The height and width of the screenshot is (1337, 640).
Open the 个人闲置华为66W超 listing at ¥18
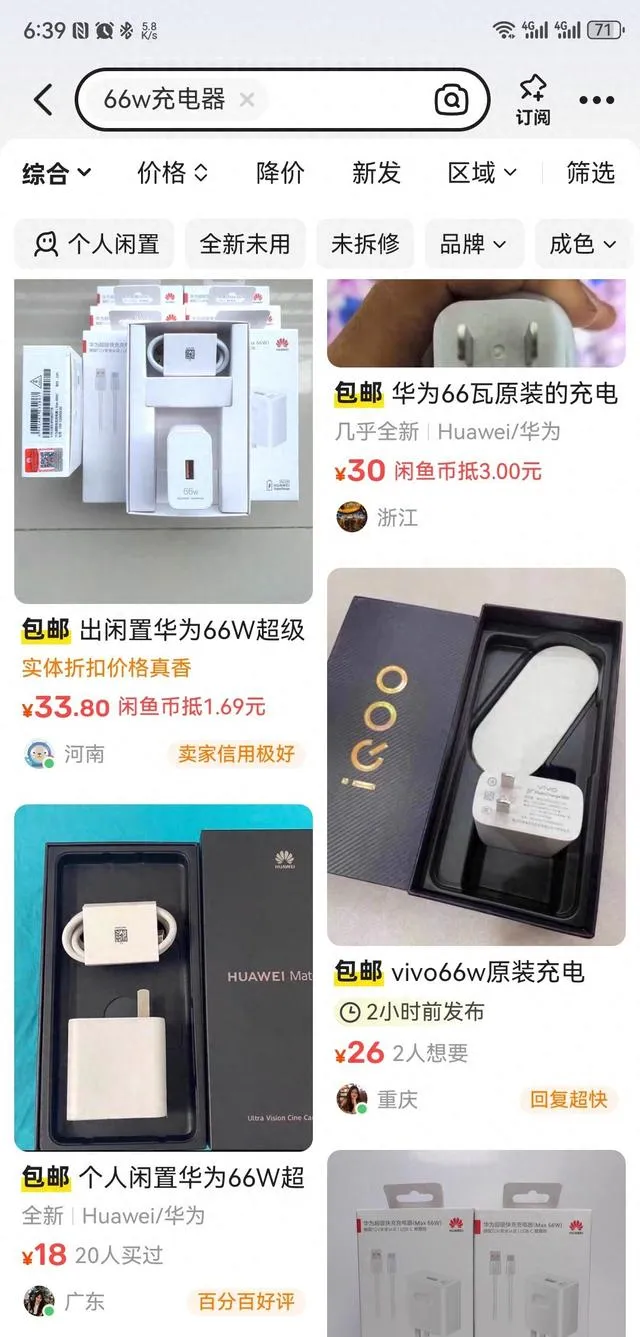tap(163, 1177)
